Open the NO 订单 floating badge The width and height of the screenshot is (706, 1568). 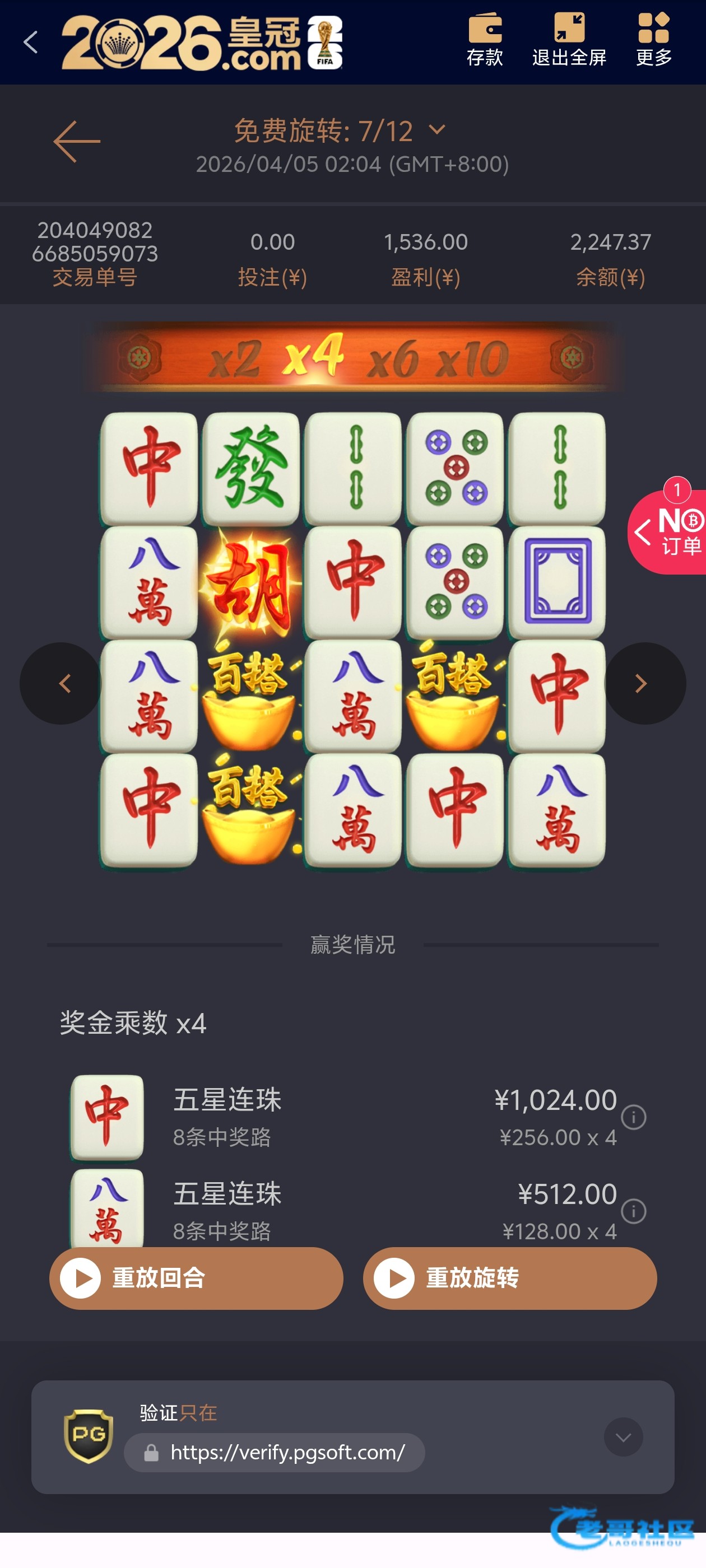pyautogui.click(x=670, y=531)
